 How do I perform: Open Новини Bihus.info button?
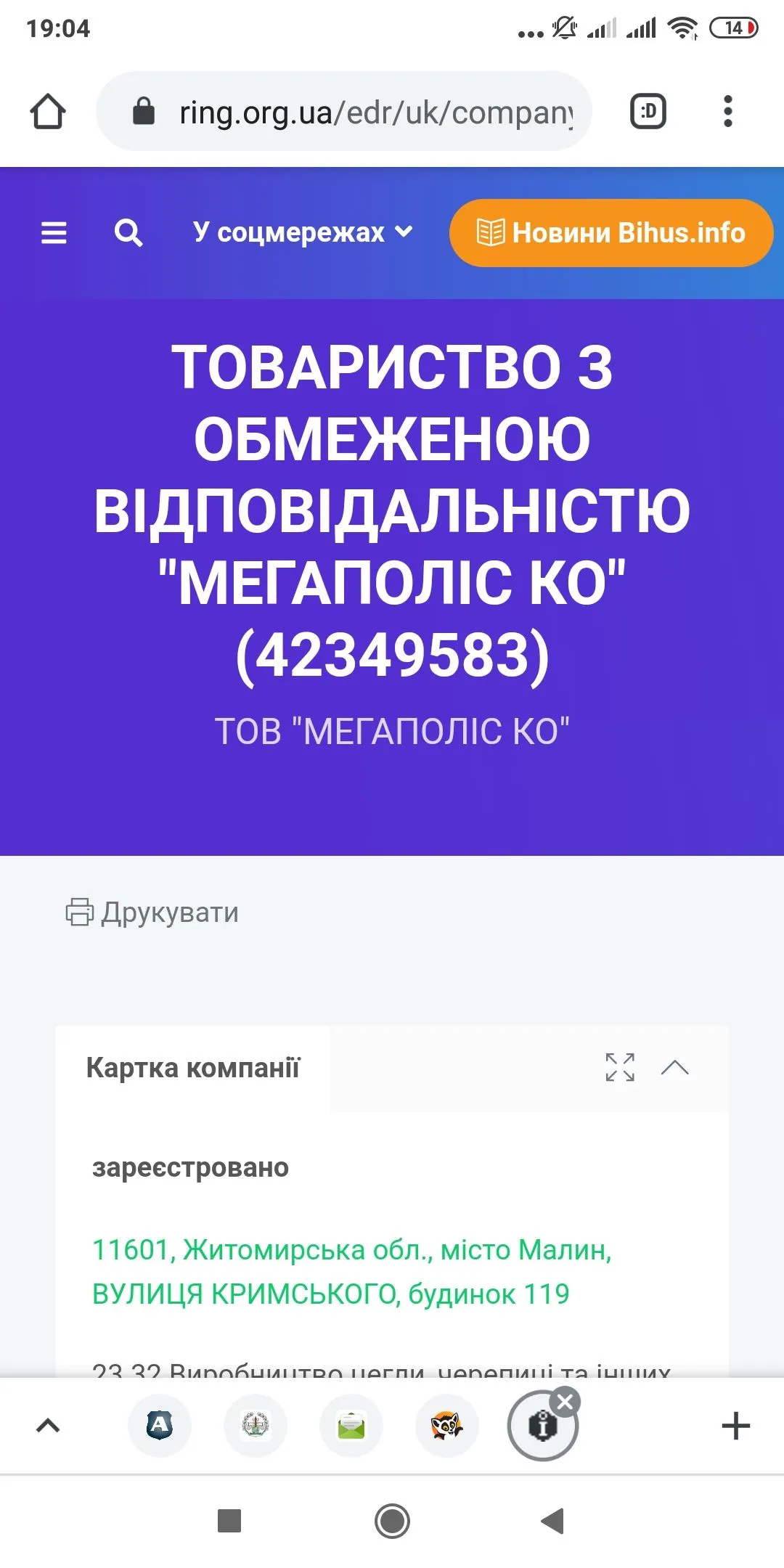click(x=611, y=233)
